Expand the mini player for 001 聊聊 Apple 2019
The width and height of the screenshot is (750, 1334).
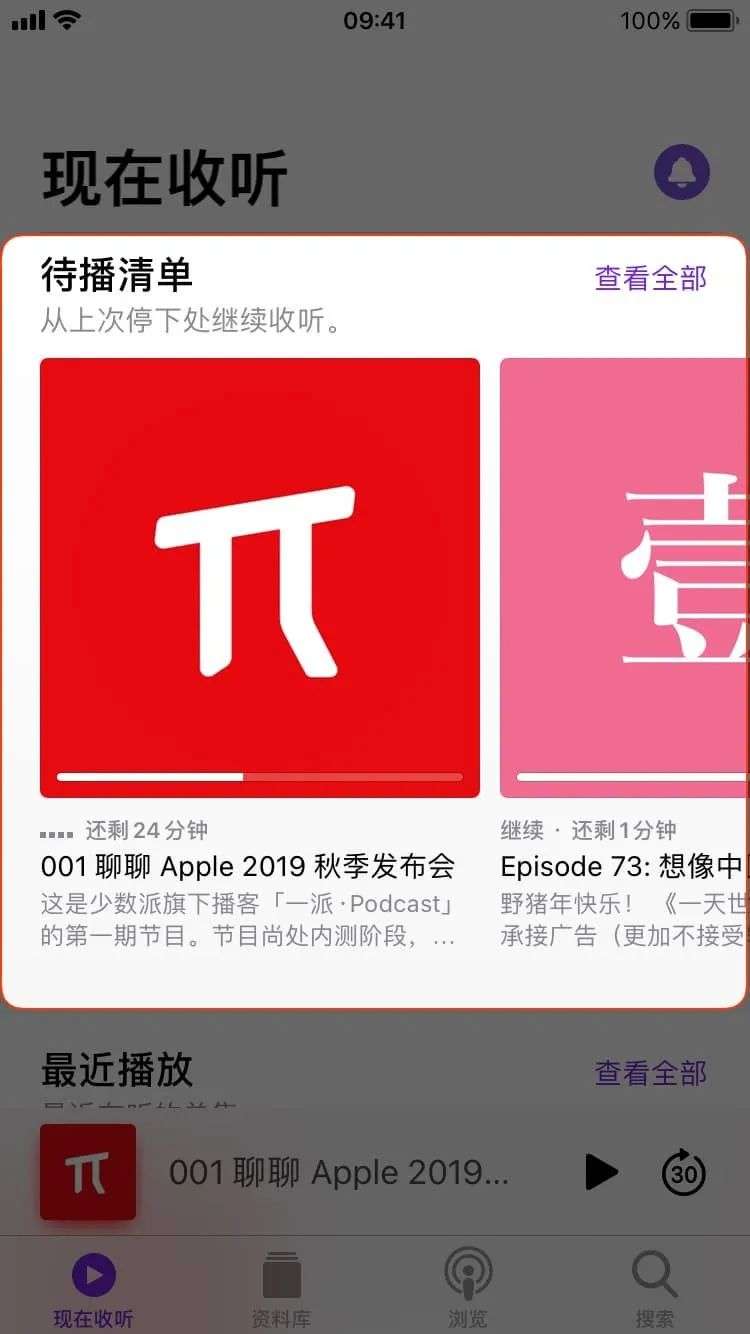click(338, 1172)
